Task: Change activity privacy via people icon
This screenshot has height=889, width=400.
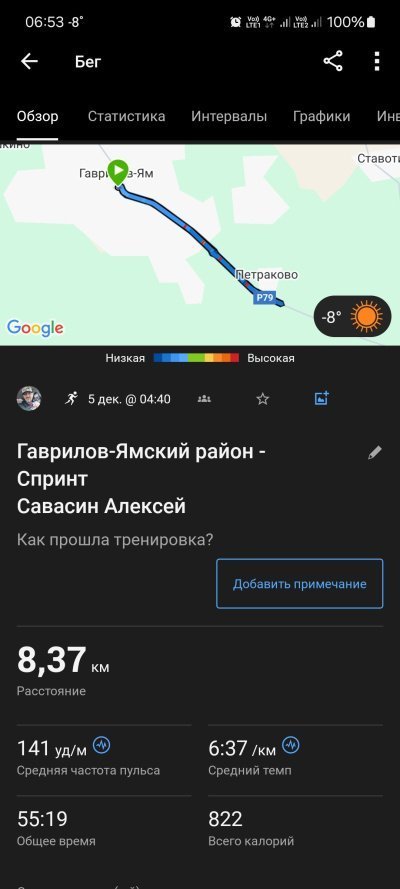Action: (204, 399)
